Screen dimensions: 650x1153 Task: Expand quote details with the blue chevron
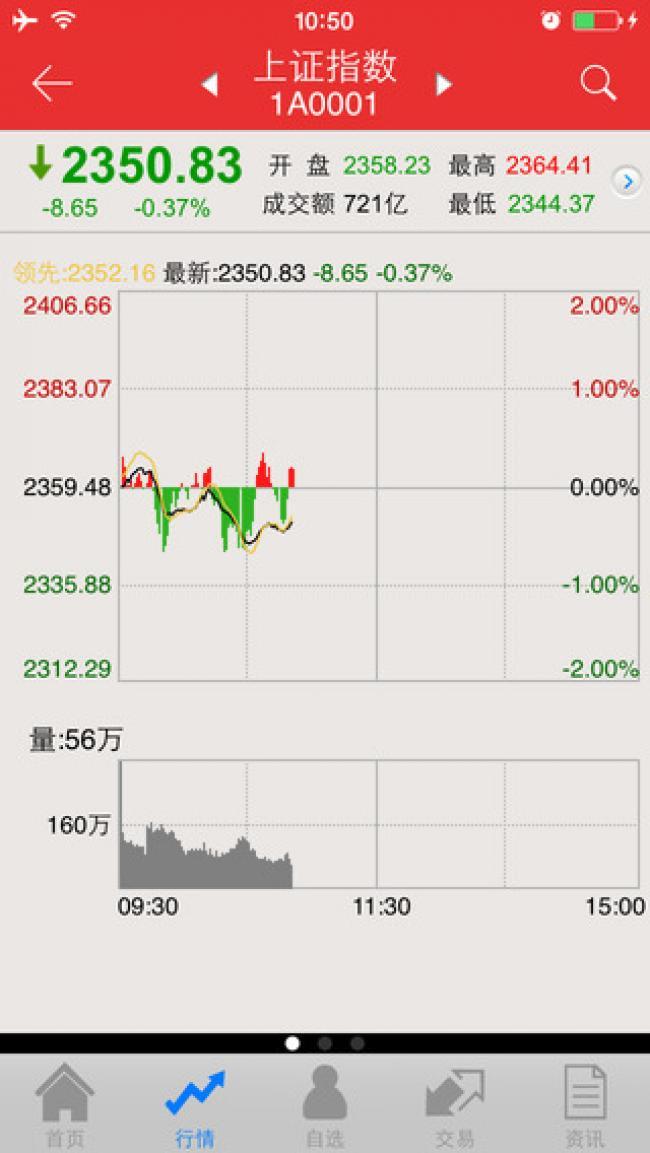click(x=627, y=181)
